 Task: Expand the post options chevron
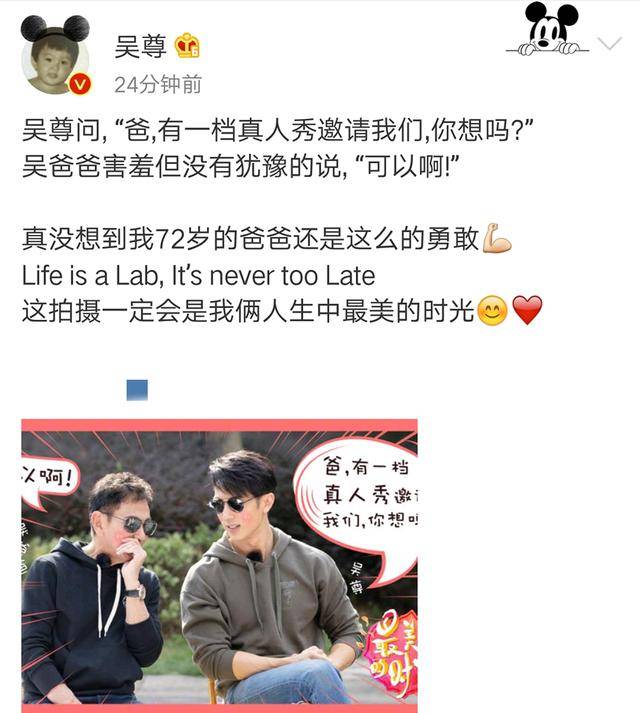tap(609, 43)
